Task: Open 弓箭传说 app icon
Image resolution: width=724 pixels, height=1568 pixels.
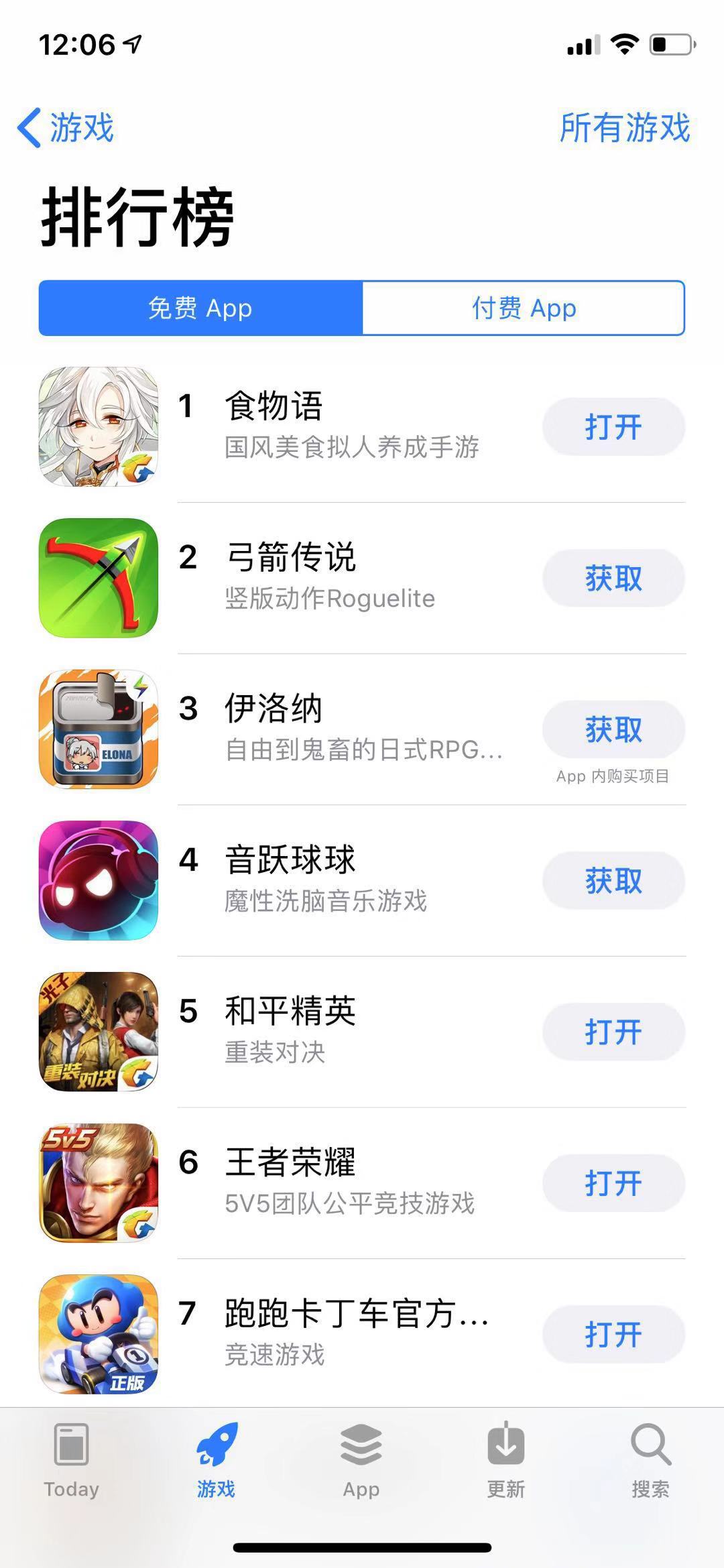Action: pyautogui.click(x=99, y=578)
